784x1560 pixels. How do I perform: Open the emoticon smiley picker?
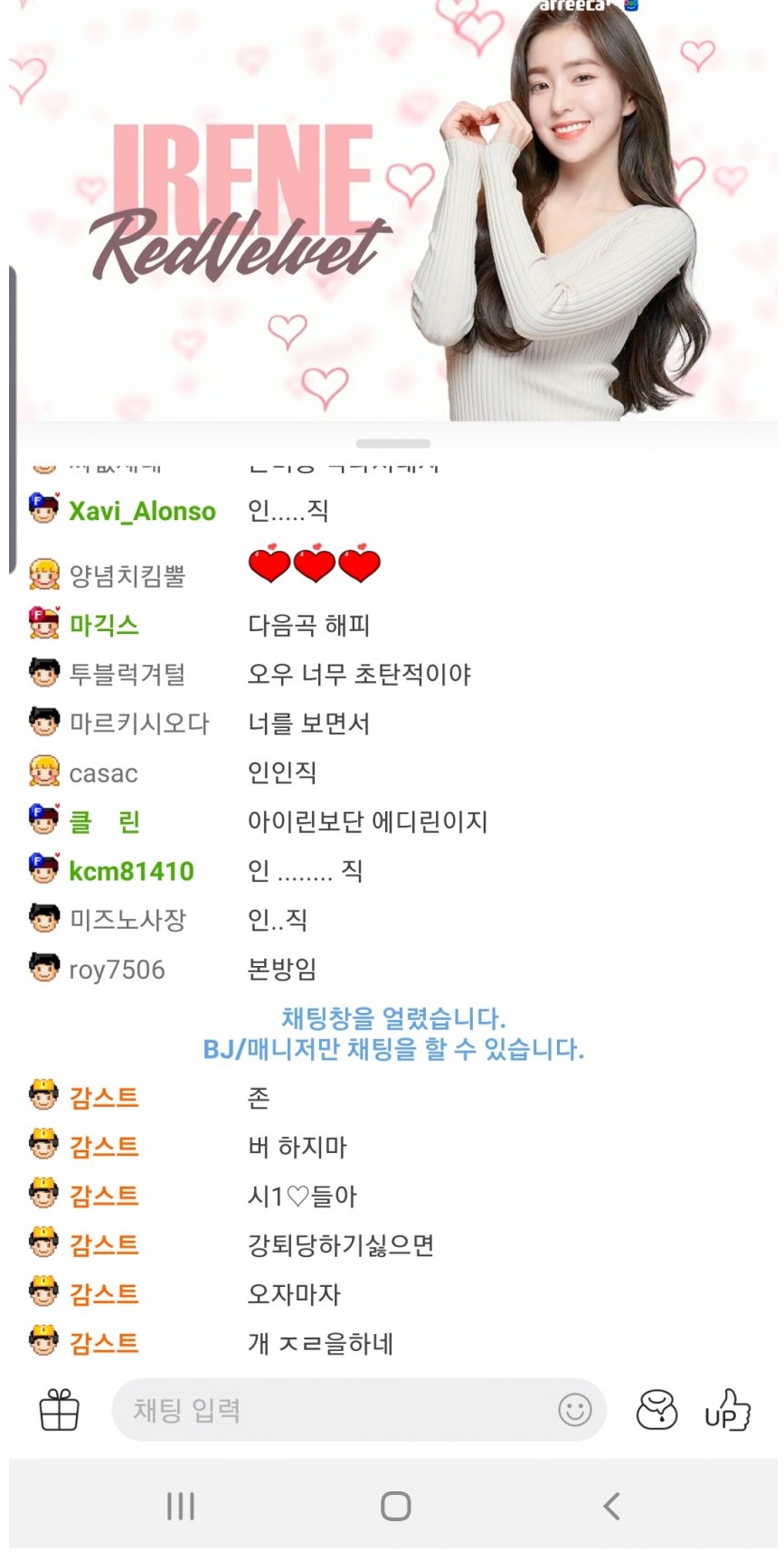pos(574,1409)
